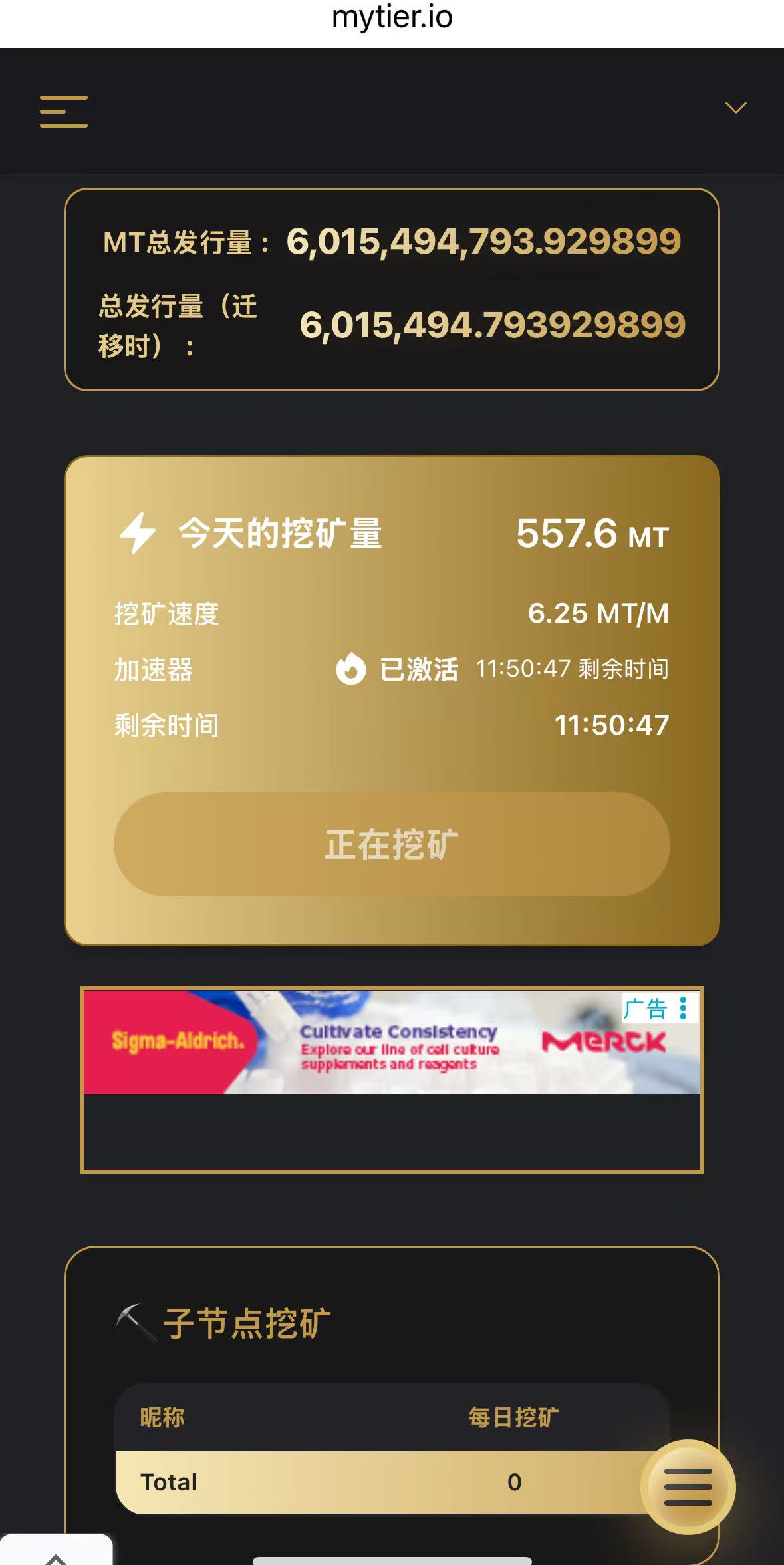Expand the top-right dropdown chevron
784x1565 pixels.
tap(735, 108)
